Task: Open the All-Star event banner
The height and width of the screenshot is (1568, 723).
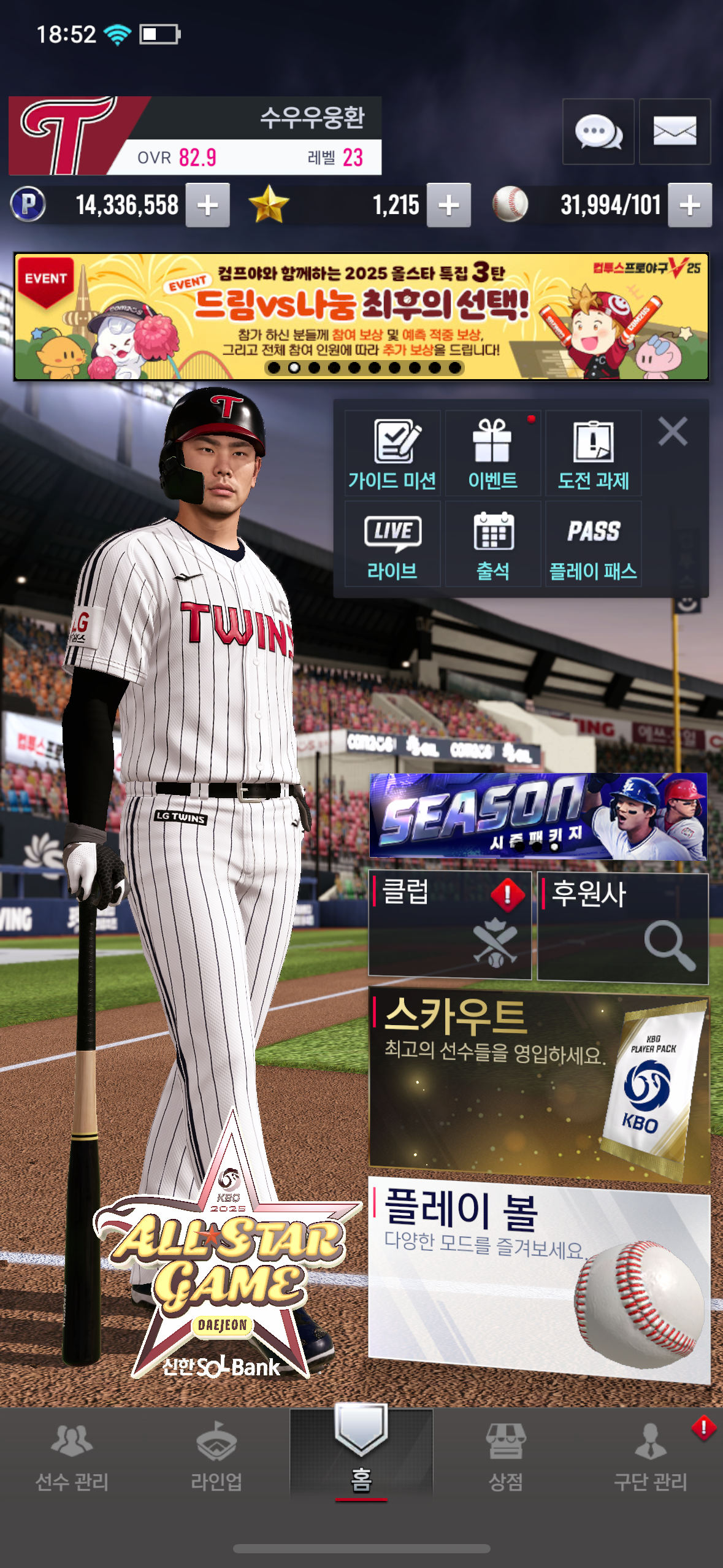Action: pyautogui.click(x=361, y=317)
